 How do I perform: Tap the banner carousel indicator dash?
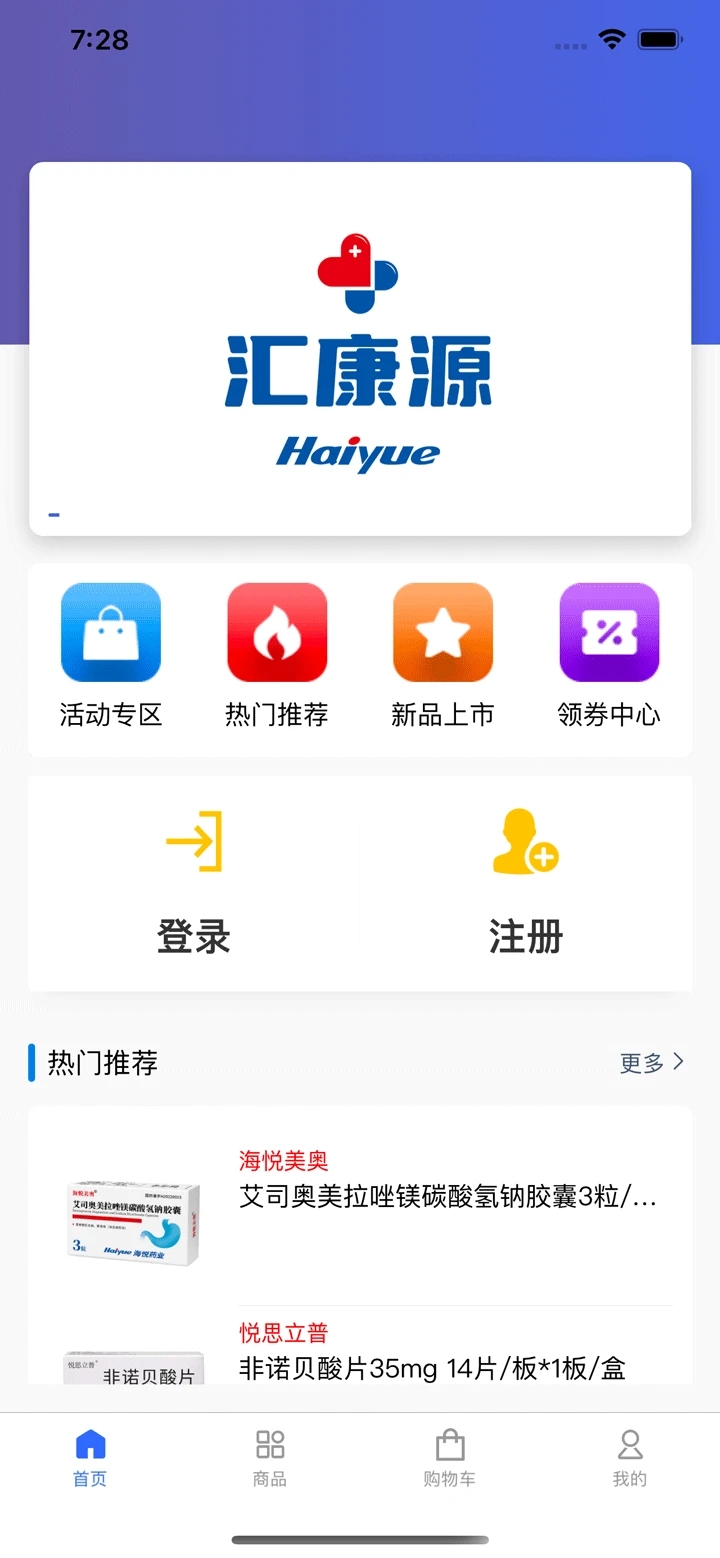[53, 513]
